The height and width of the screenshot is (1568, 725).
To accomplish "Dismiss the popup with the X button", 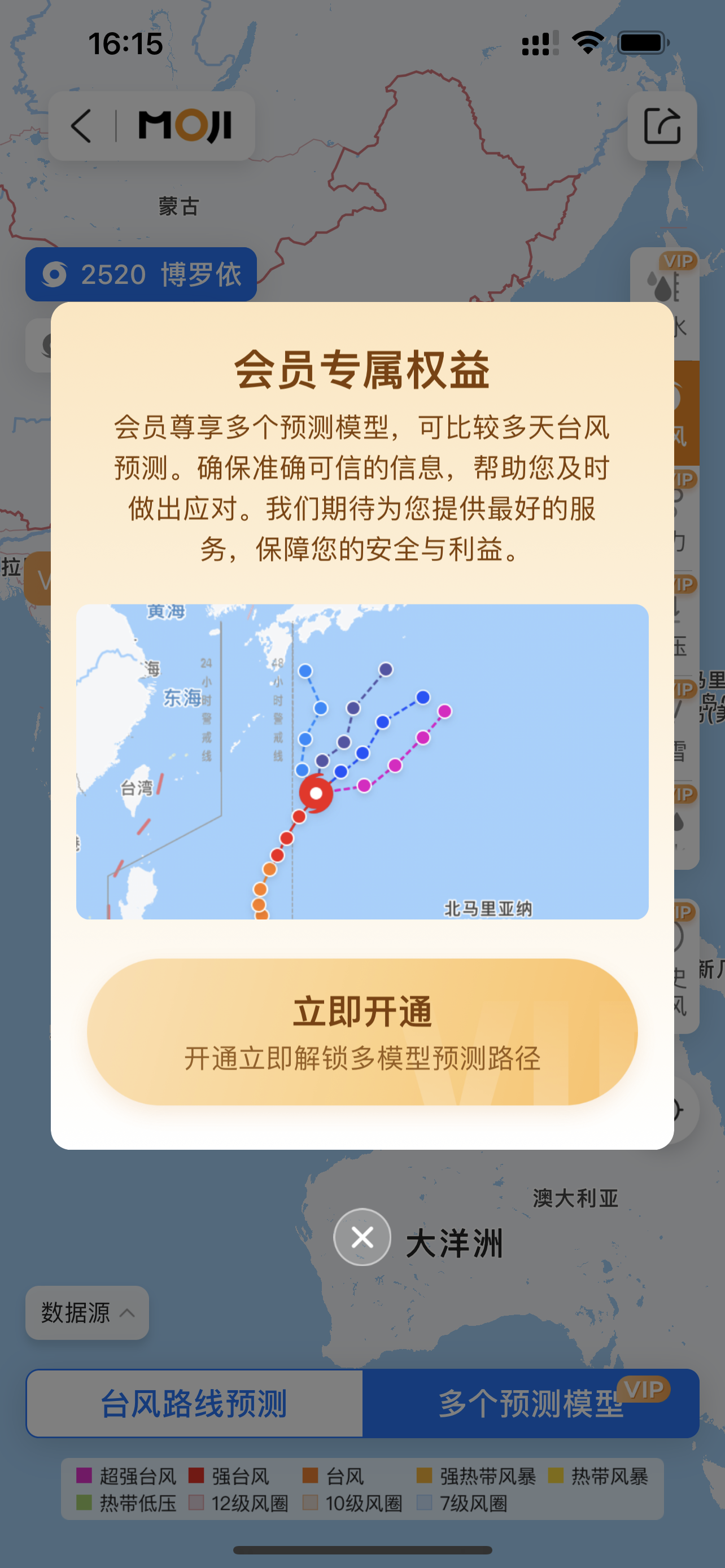I will point(361,1237).
